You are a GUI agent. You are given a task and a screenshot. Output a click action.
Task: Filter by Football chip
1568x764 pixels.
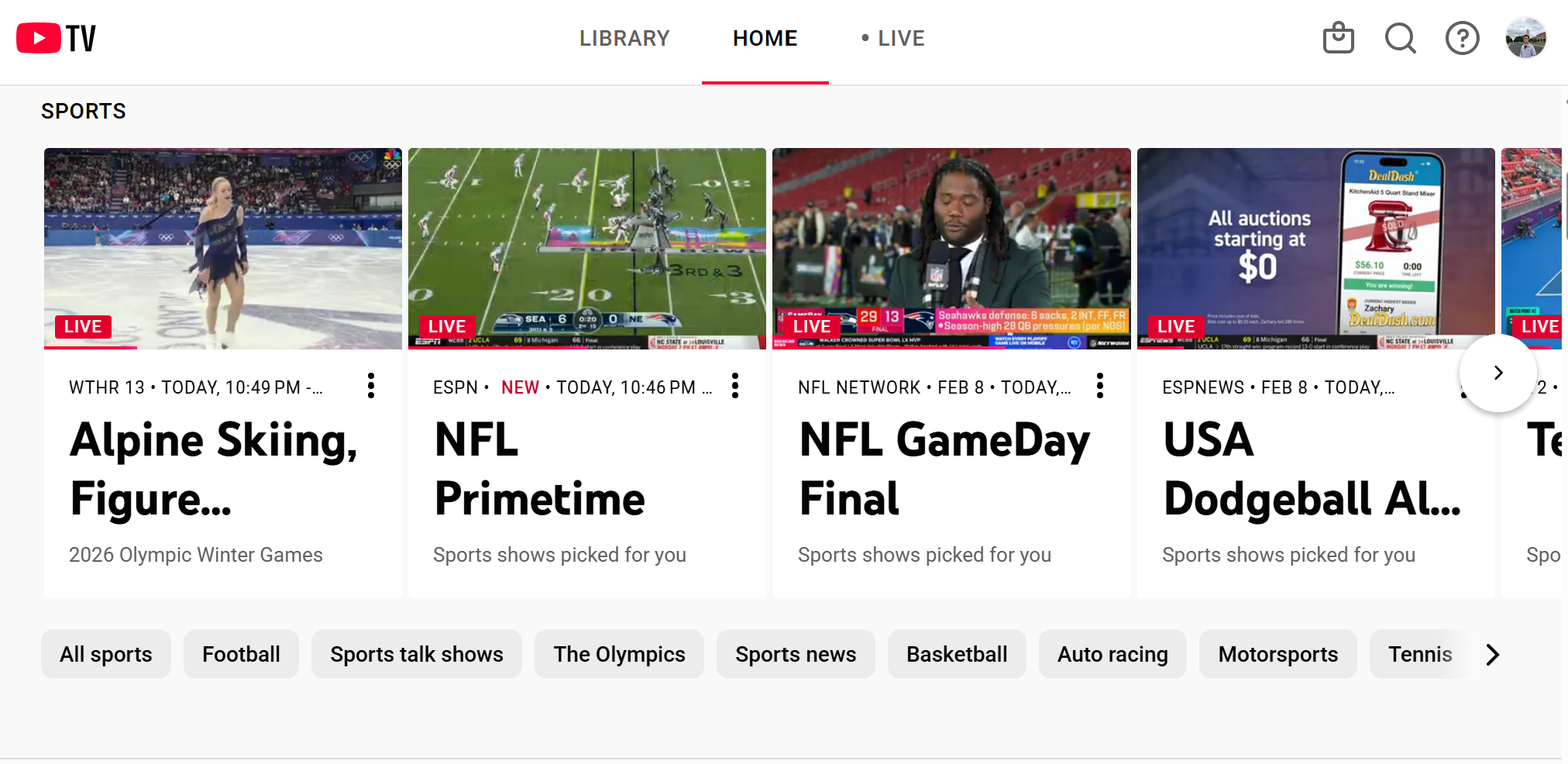pos(241,654)
